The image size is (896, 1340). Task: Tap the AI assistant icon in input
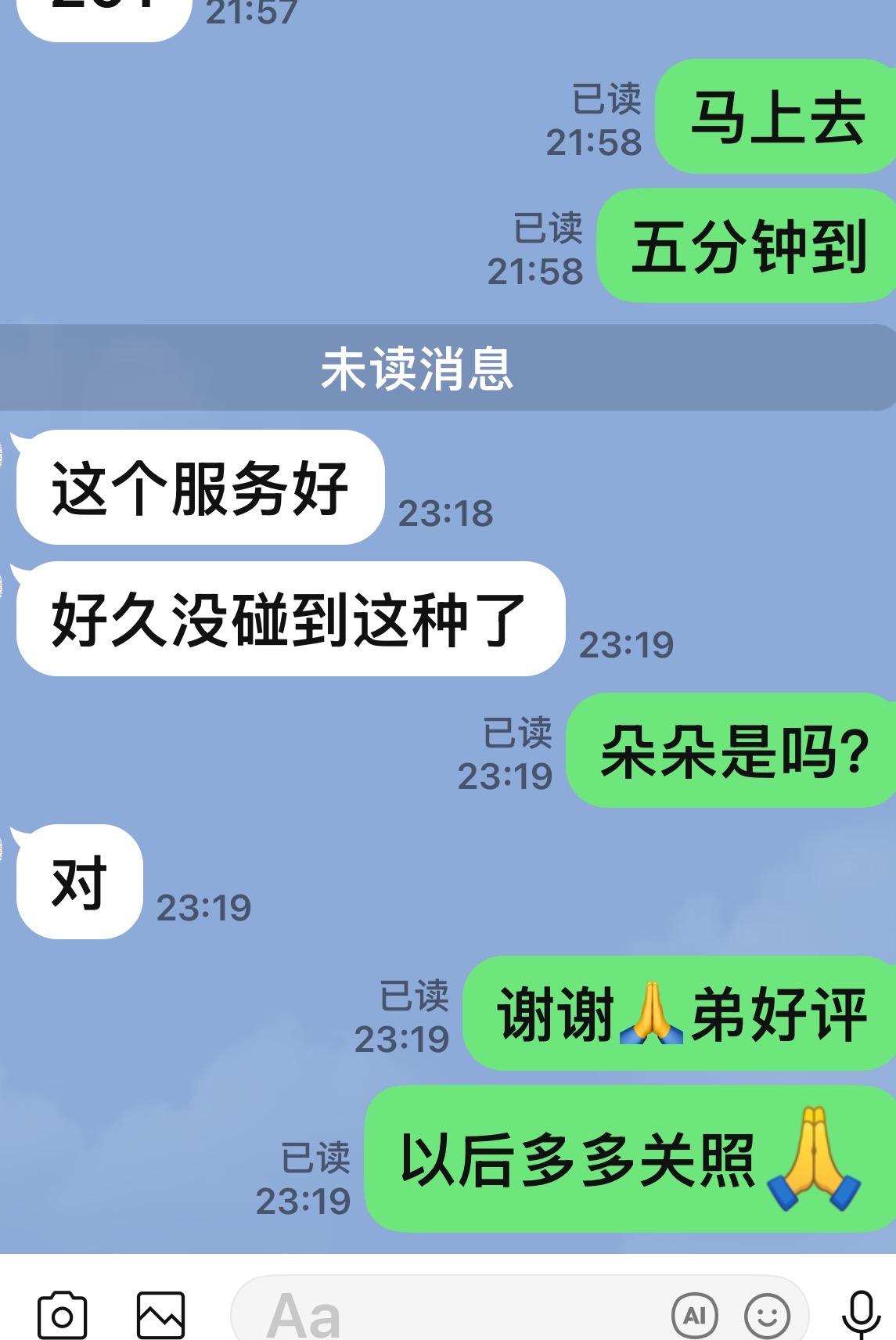point(694,1315)
